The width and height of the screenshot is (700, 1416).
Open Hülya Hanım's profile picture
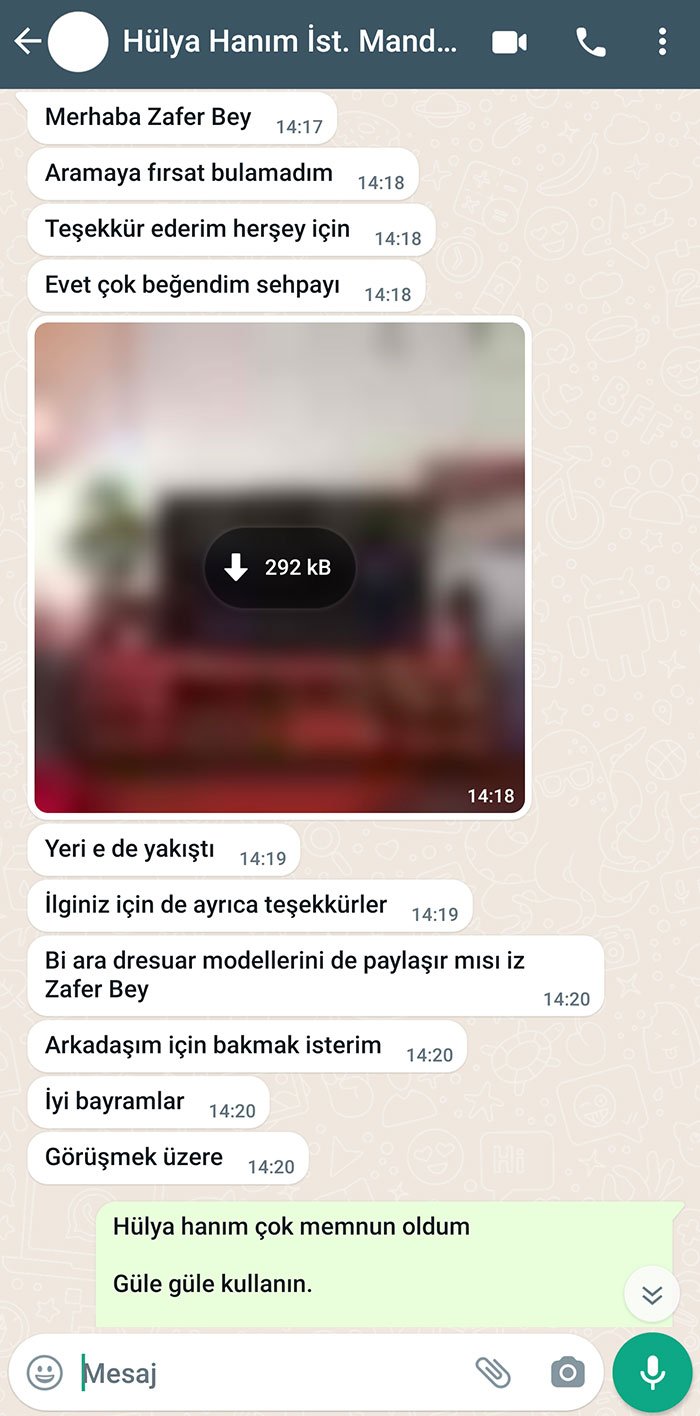click(78, 42)
